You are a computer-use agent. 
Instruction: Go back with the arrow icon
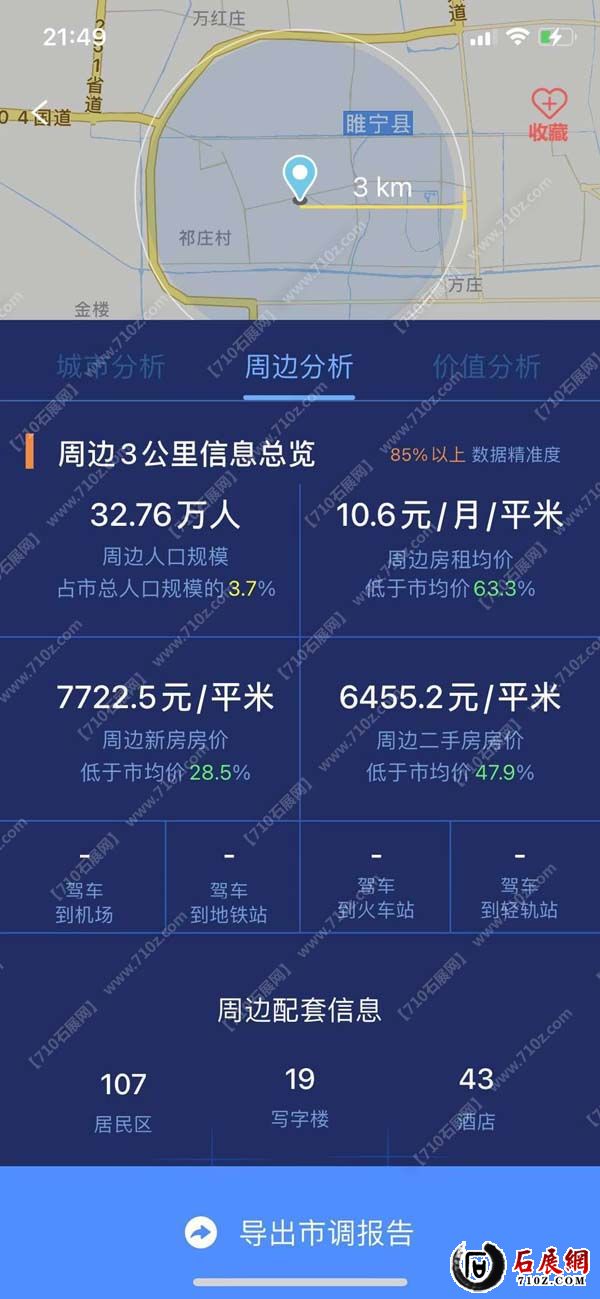click(x=41, y=111)
